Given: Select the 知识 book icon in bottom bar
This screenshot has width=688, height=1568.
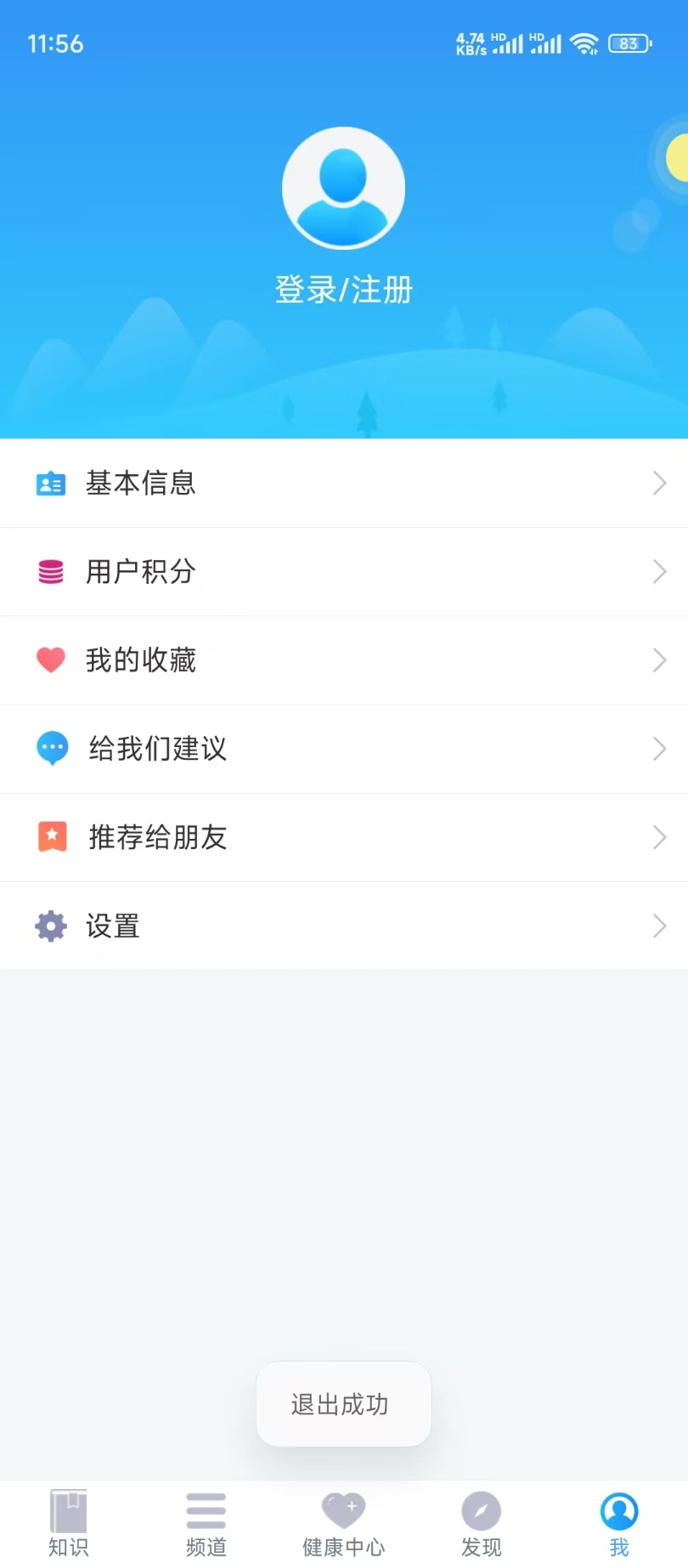Looking at the screenshot, I should pyautogui.click(x=68, y=1511).
